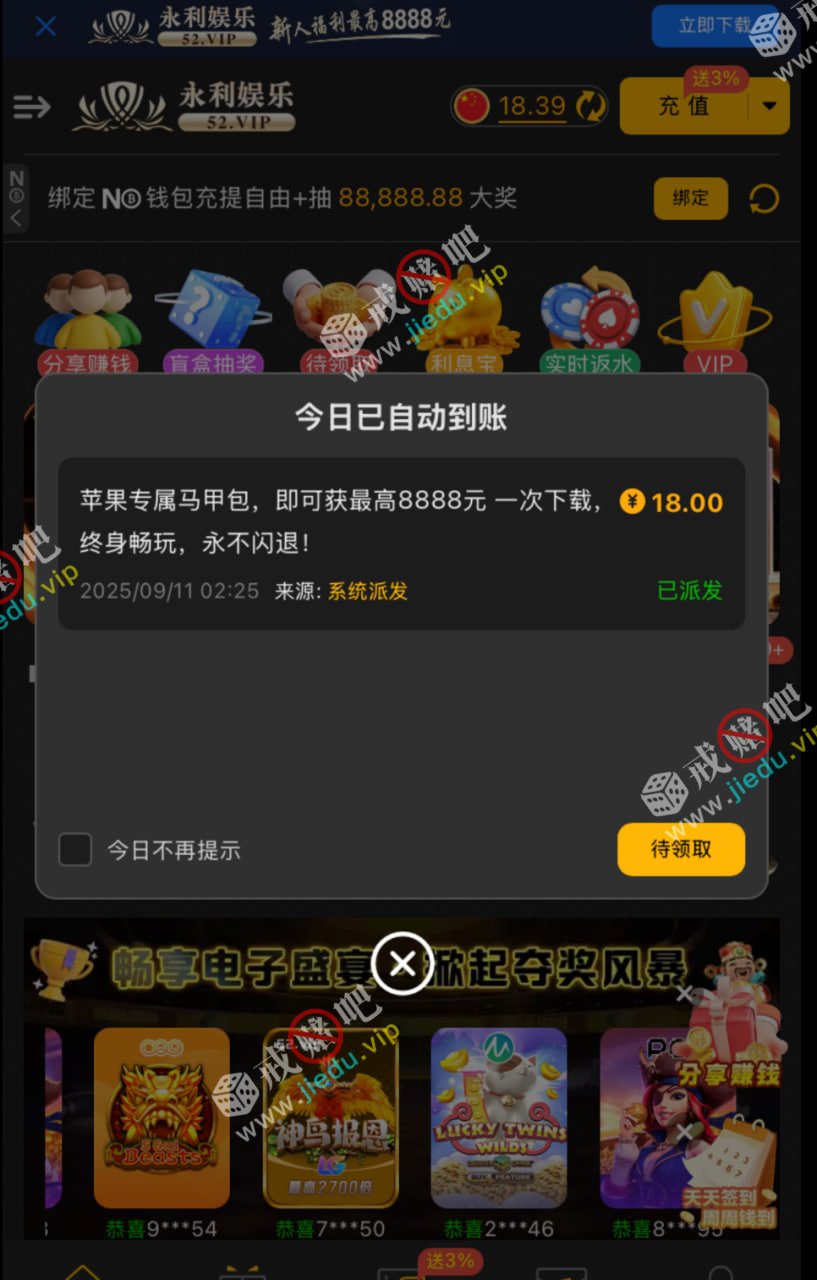Screen dimensions: 817x1280
Task: Expand the recharge dropdown arrow
Action: (769, 106)
